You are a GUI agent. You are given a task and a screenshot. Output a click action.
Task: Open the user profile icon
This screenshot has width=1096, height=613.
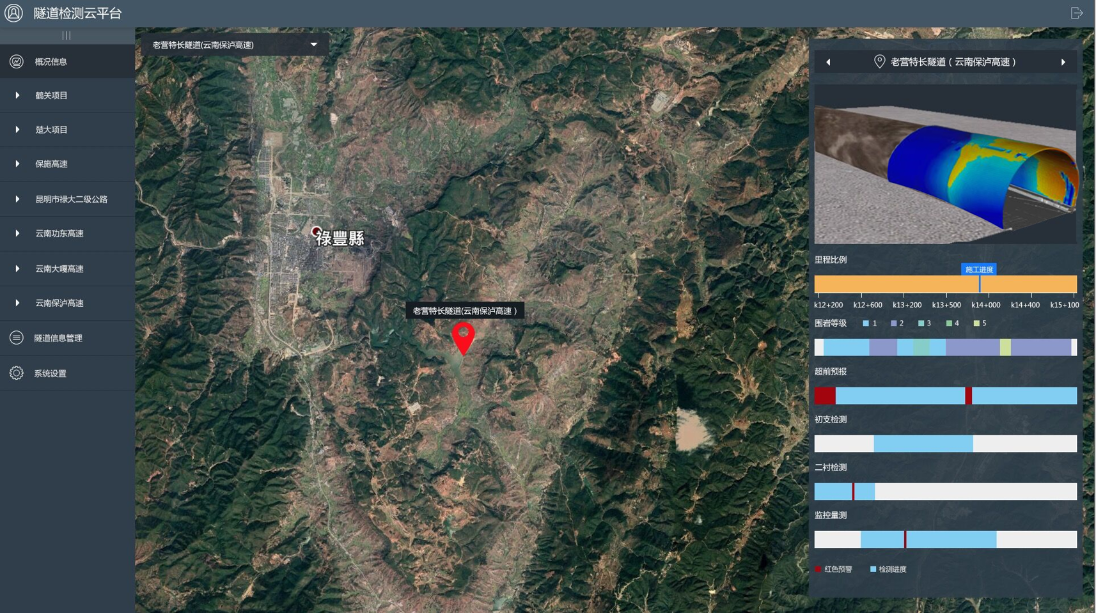(x=13, y=13)
